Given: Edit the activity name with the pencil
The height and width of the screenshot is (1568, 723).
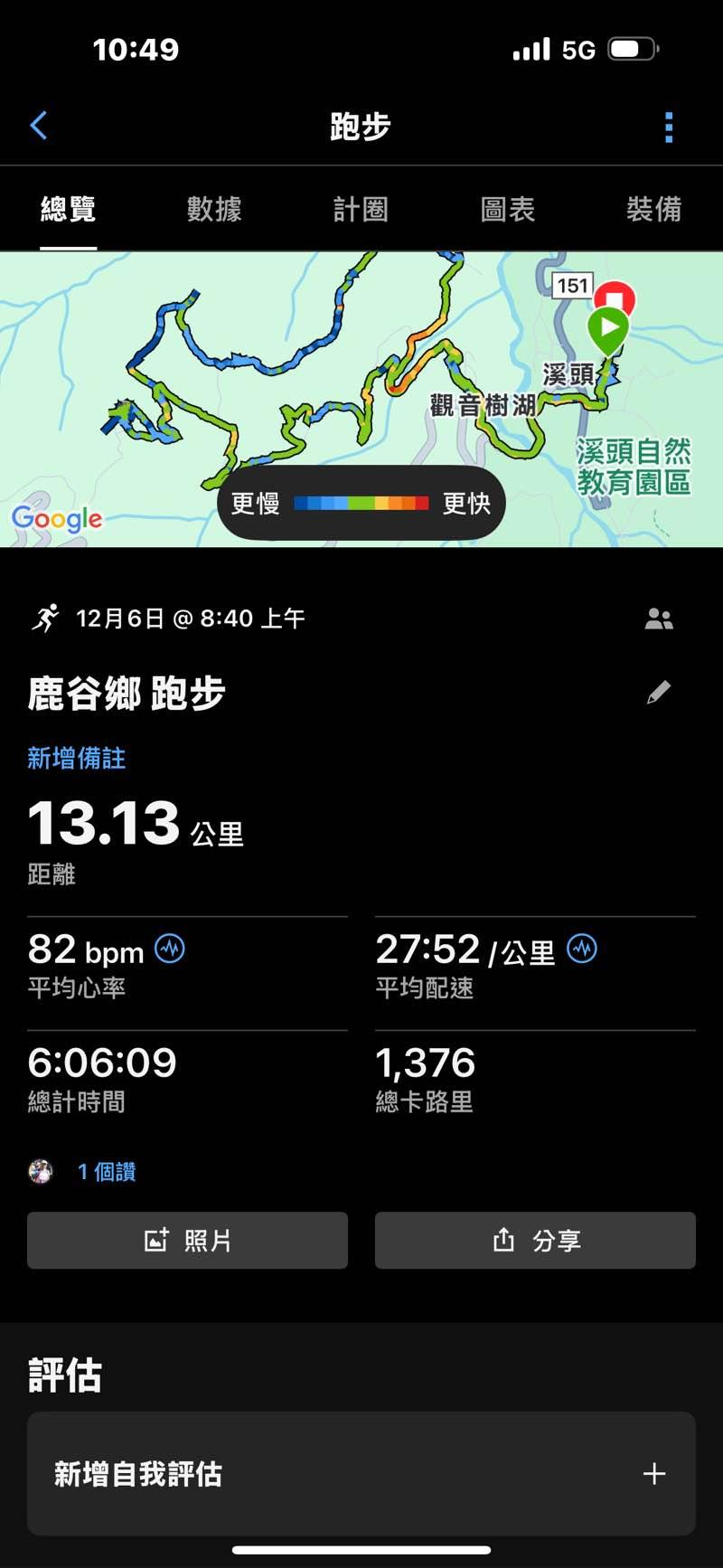Looking at the screenshot, I should [659, 693].
